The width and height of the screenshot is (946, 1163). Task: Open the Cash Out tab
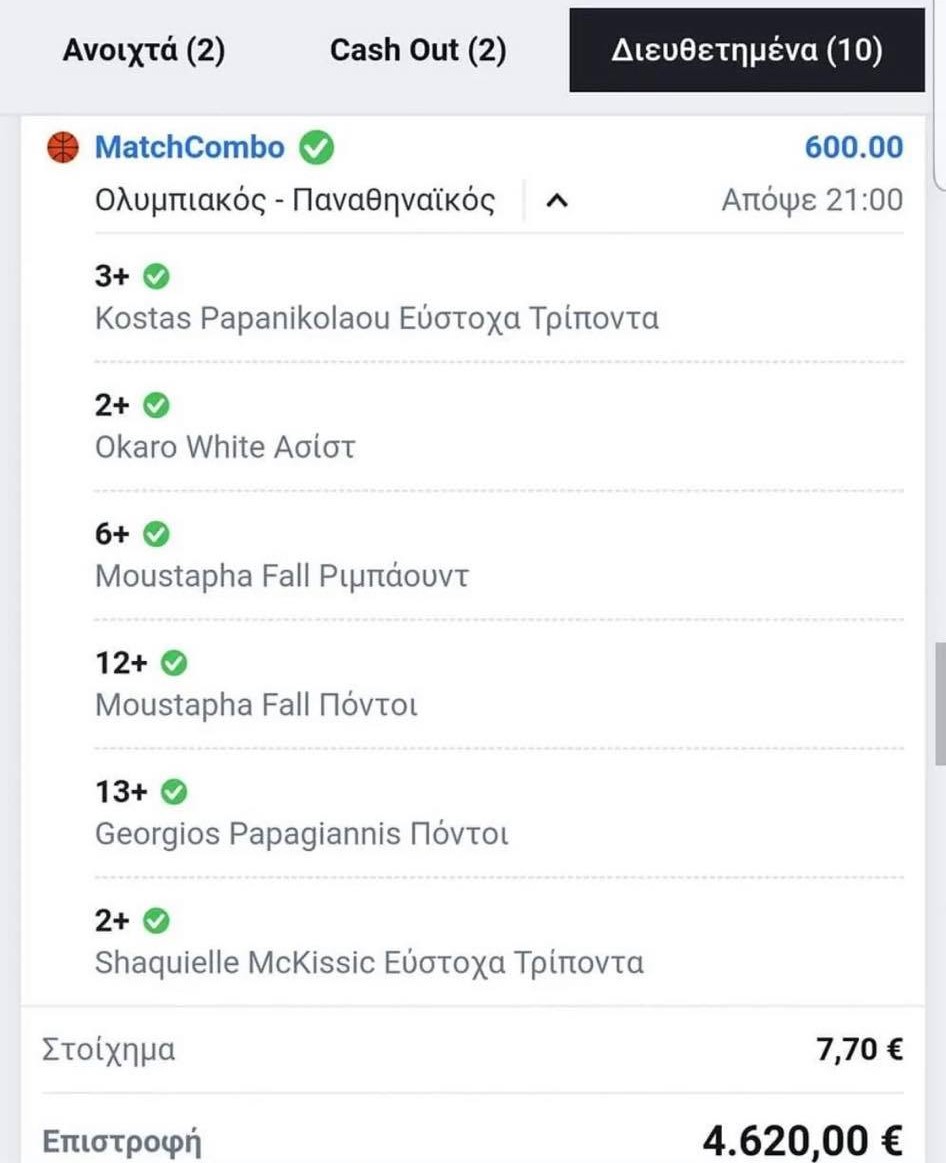(416, 49)
